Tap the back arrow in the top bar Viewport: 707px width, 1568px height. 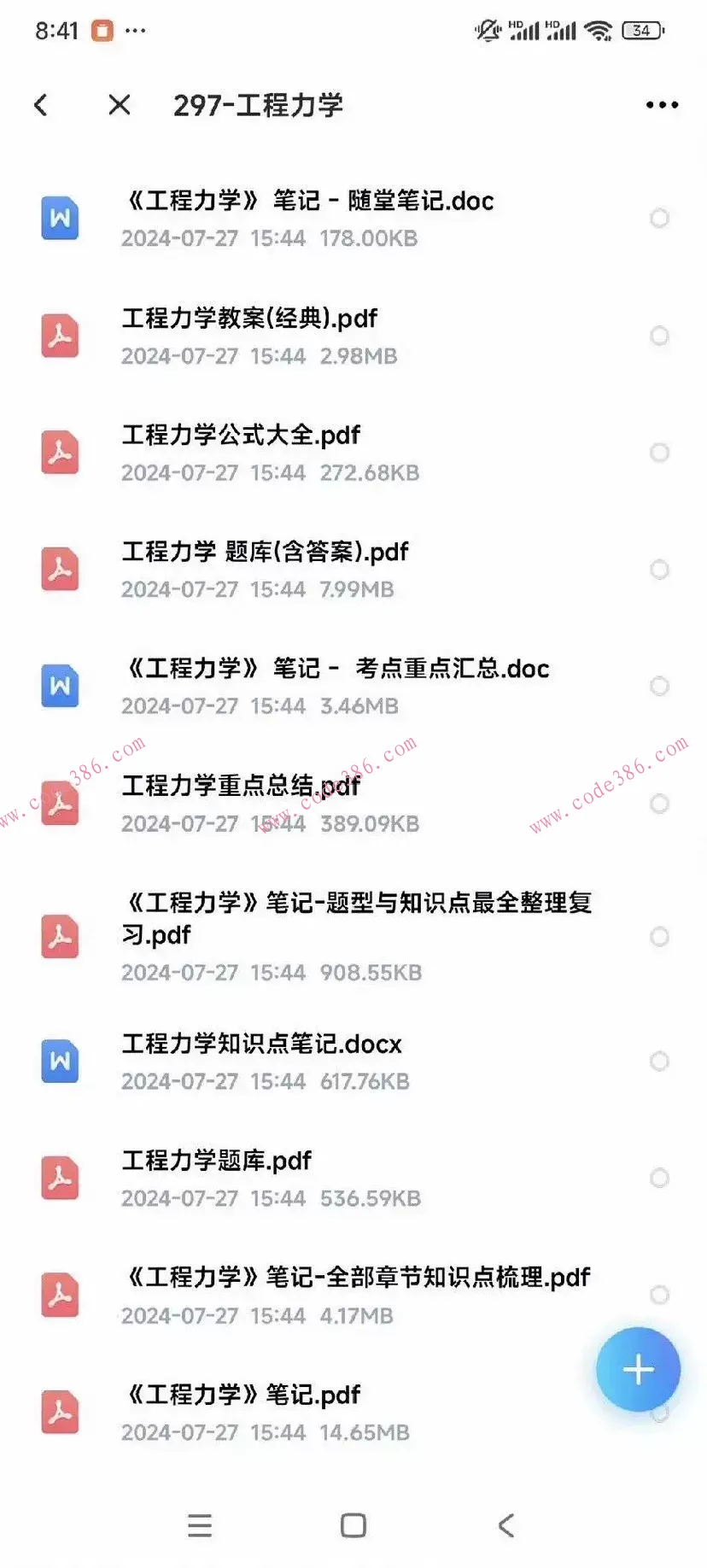(41, 104)
